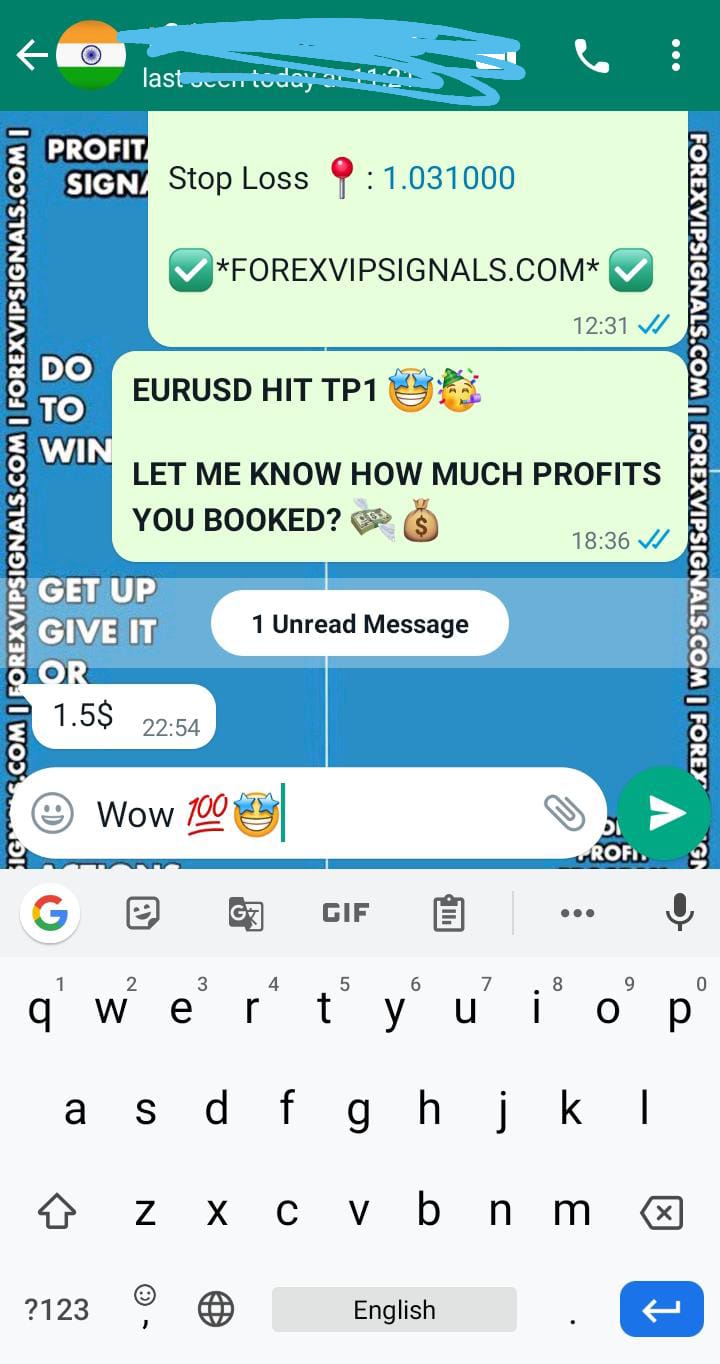Open Google search from the keyboard
The width and height of the screenshot is (720, 1364).
click(50, 912)
